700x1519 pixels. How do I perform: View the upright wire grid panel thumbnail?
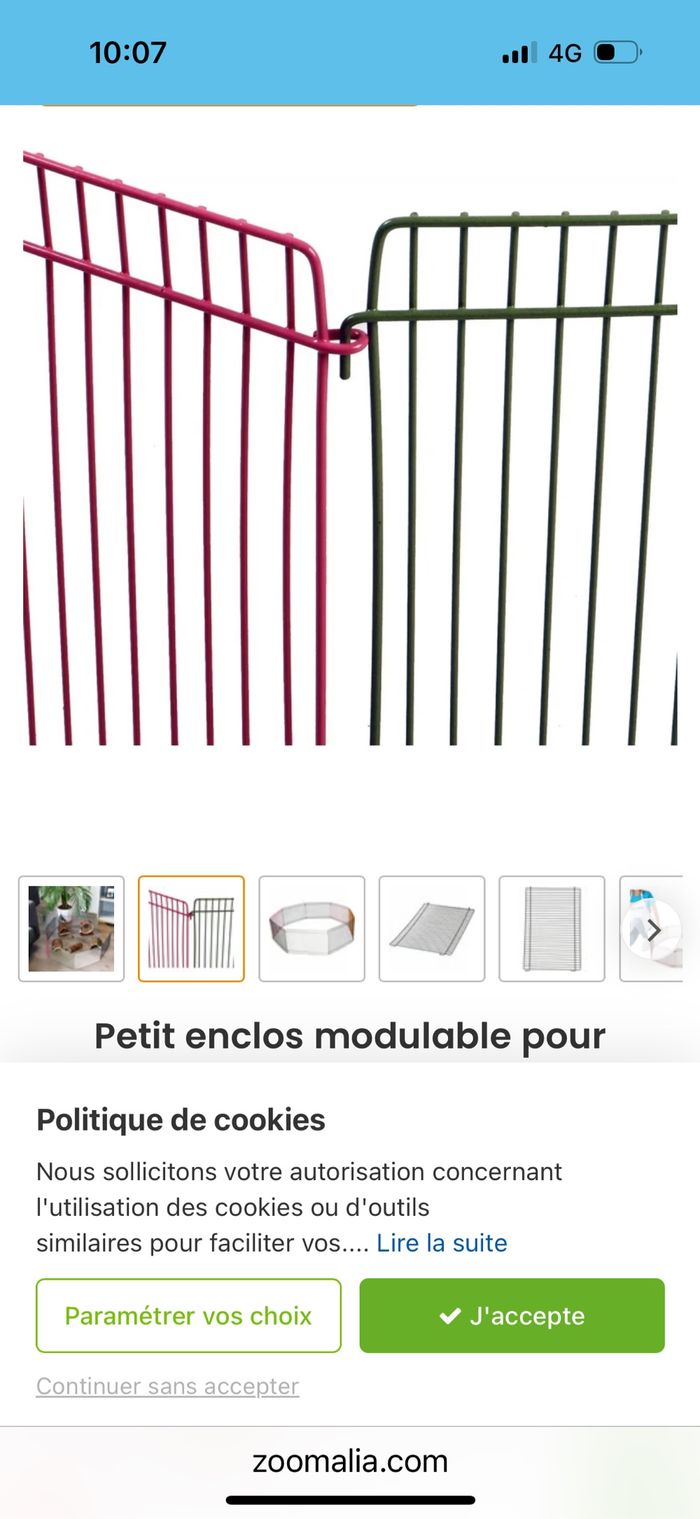[552, 929]
